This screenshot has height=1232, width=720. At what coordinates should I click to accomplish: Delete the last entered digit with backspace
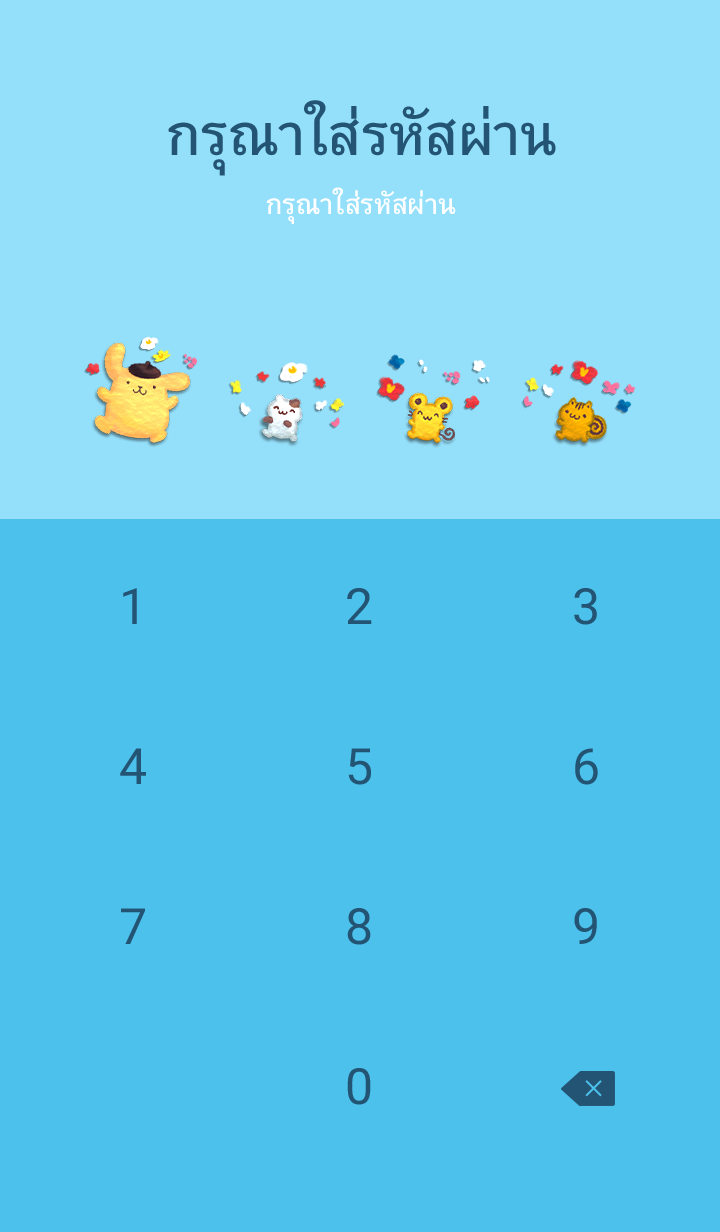pos(588,1088)
